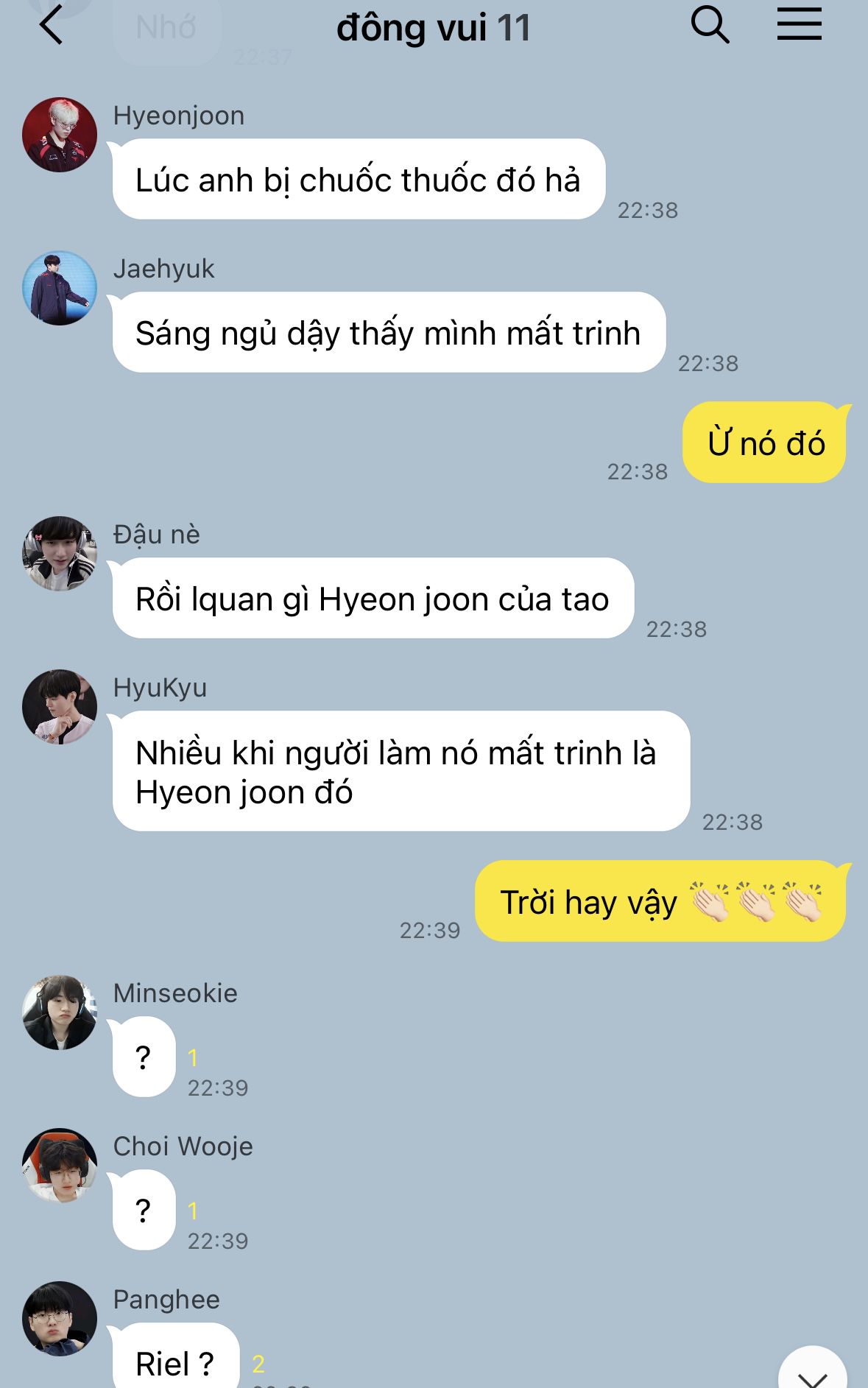Search within this chat

point(710,25)
